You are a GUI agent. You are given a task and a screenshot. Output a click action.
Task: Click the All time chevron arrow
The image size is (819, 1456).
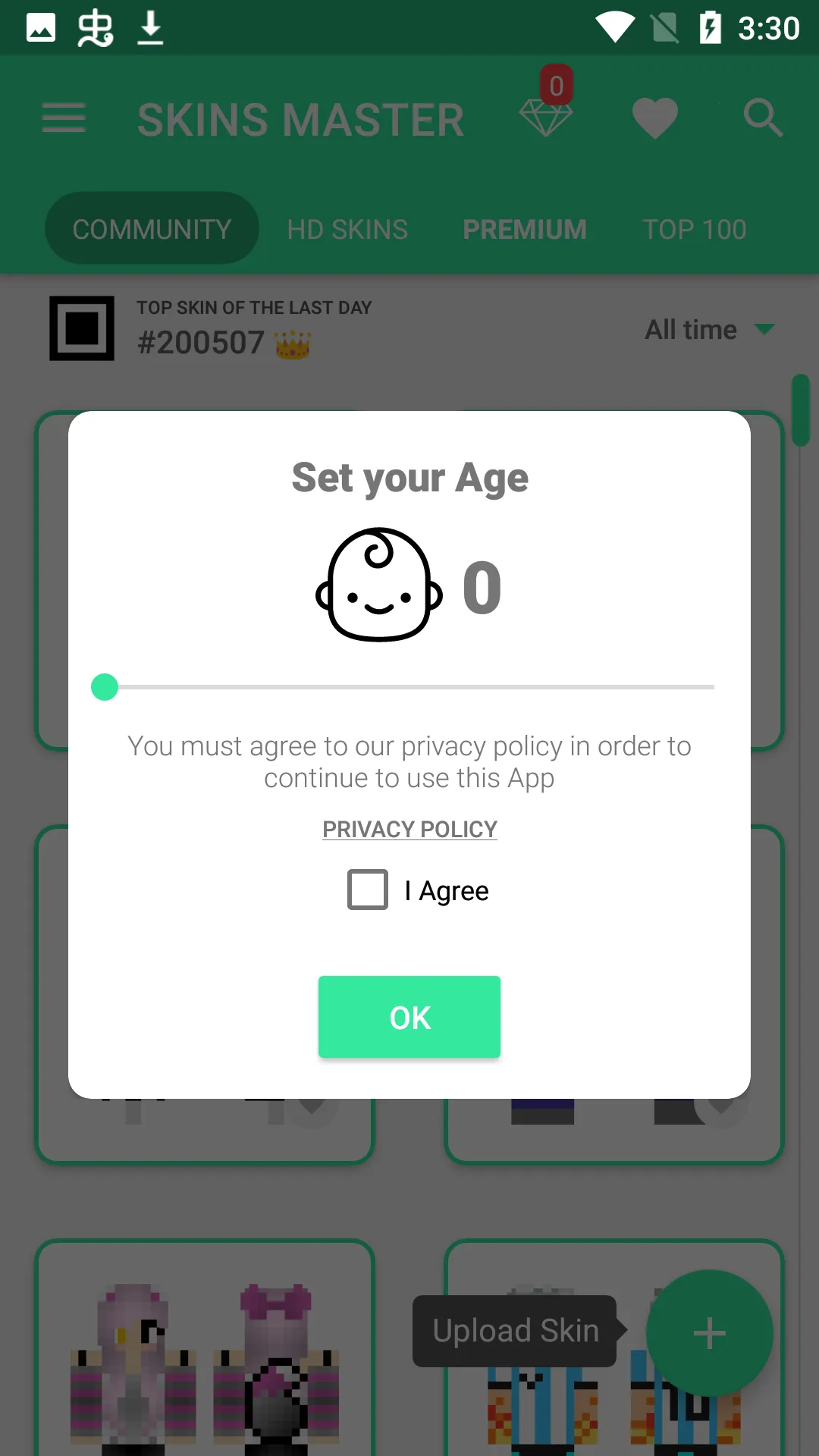pyautogui.click(x=764, y=329)
